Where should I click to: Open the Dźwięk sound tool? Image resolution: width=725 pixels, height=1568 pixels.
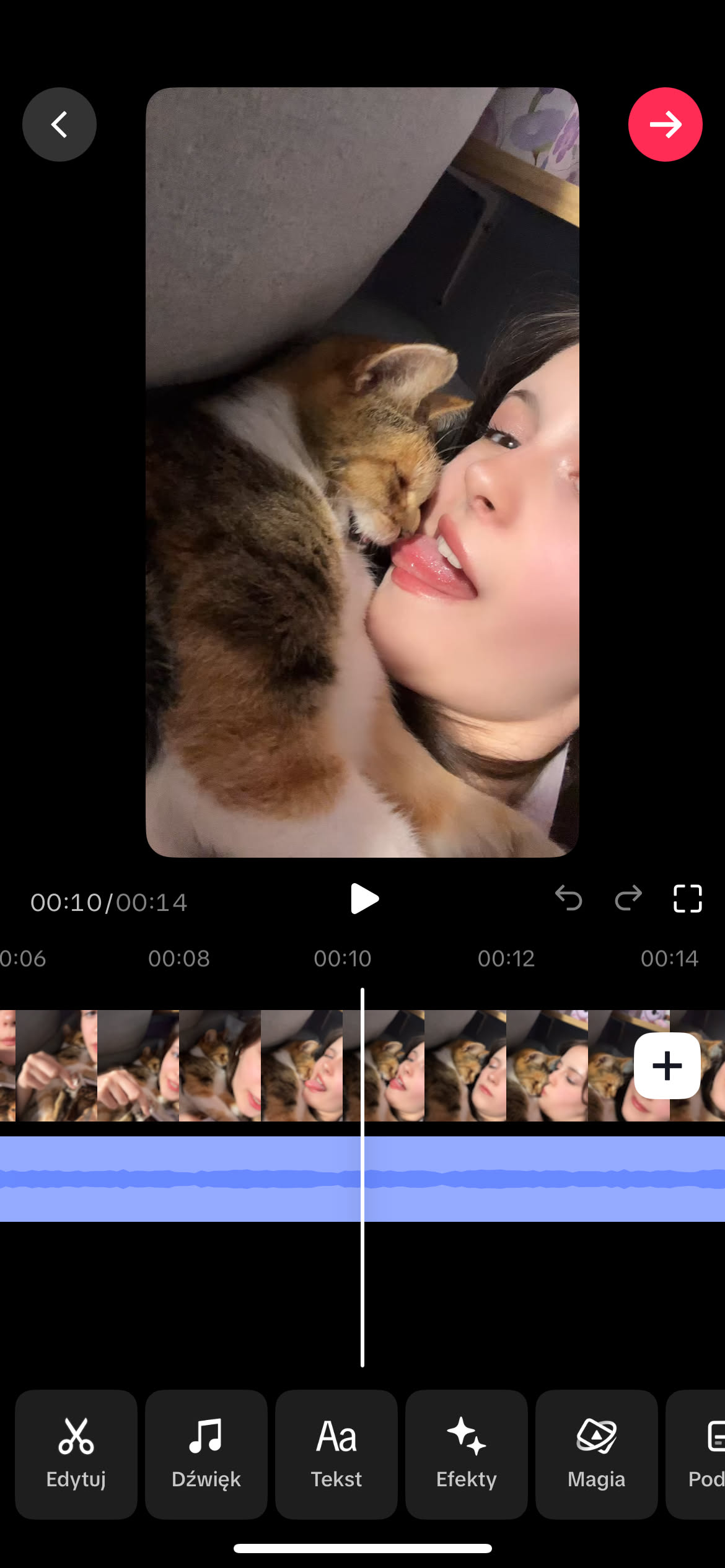point(206,1454)
